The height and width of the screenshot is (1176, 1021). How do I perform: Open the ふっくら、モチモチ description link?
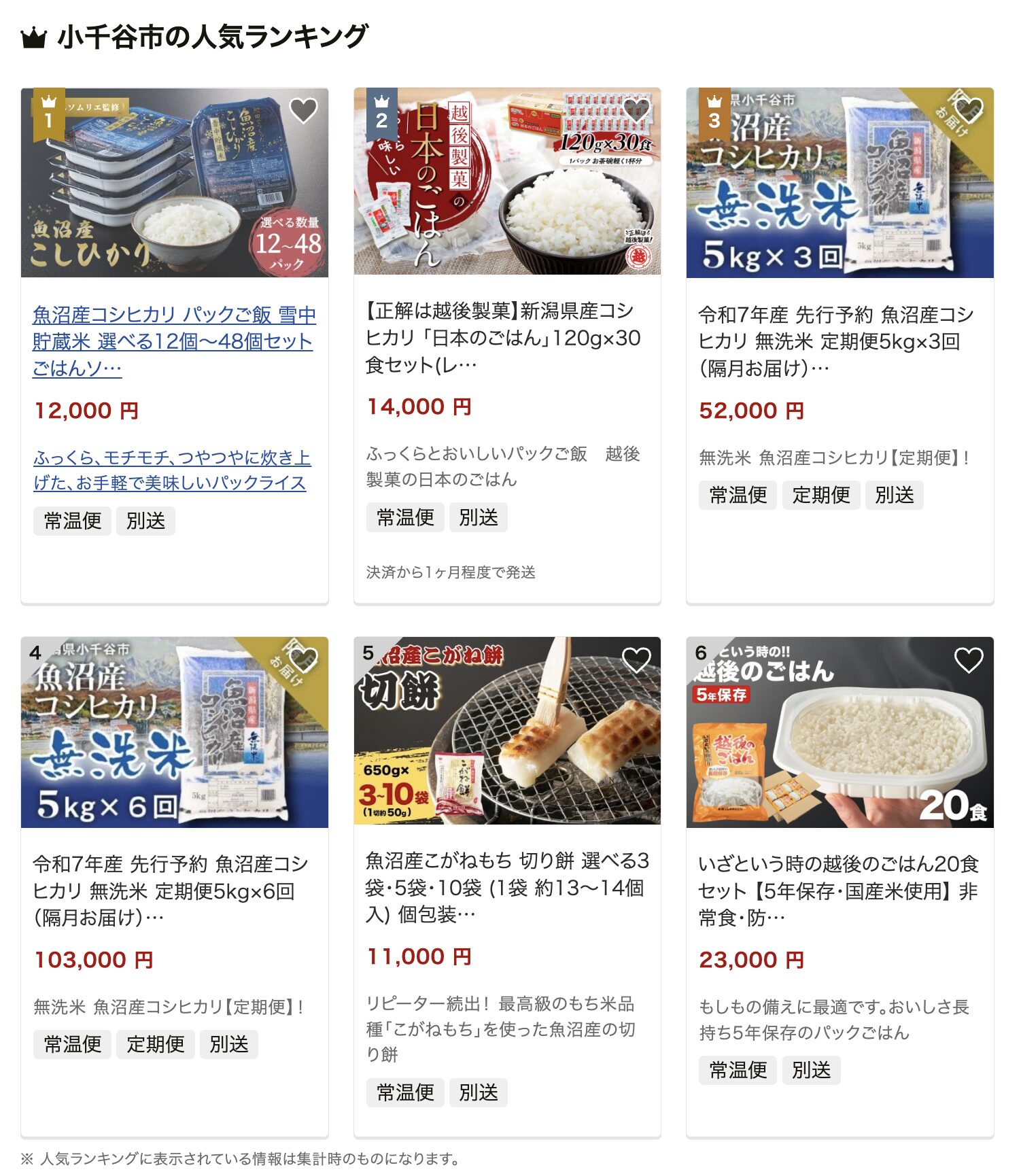pos(172,470)
